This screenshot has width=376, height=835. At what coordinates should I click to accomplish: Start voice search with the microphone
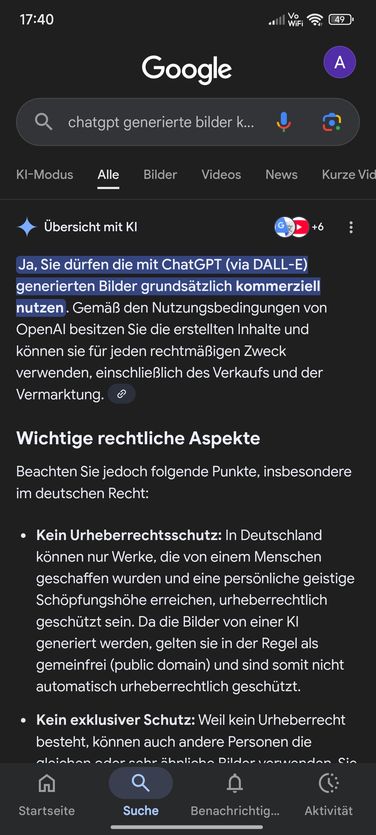click(x=284, y=122)
